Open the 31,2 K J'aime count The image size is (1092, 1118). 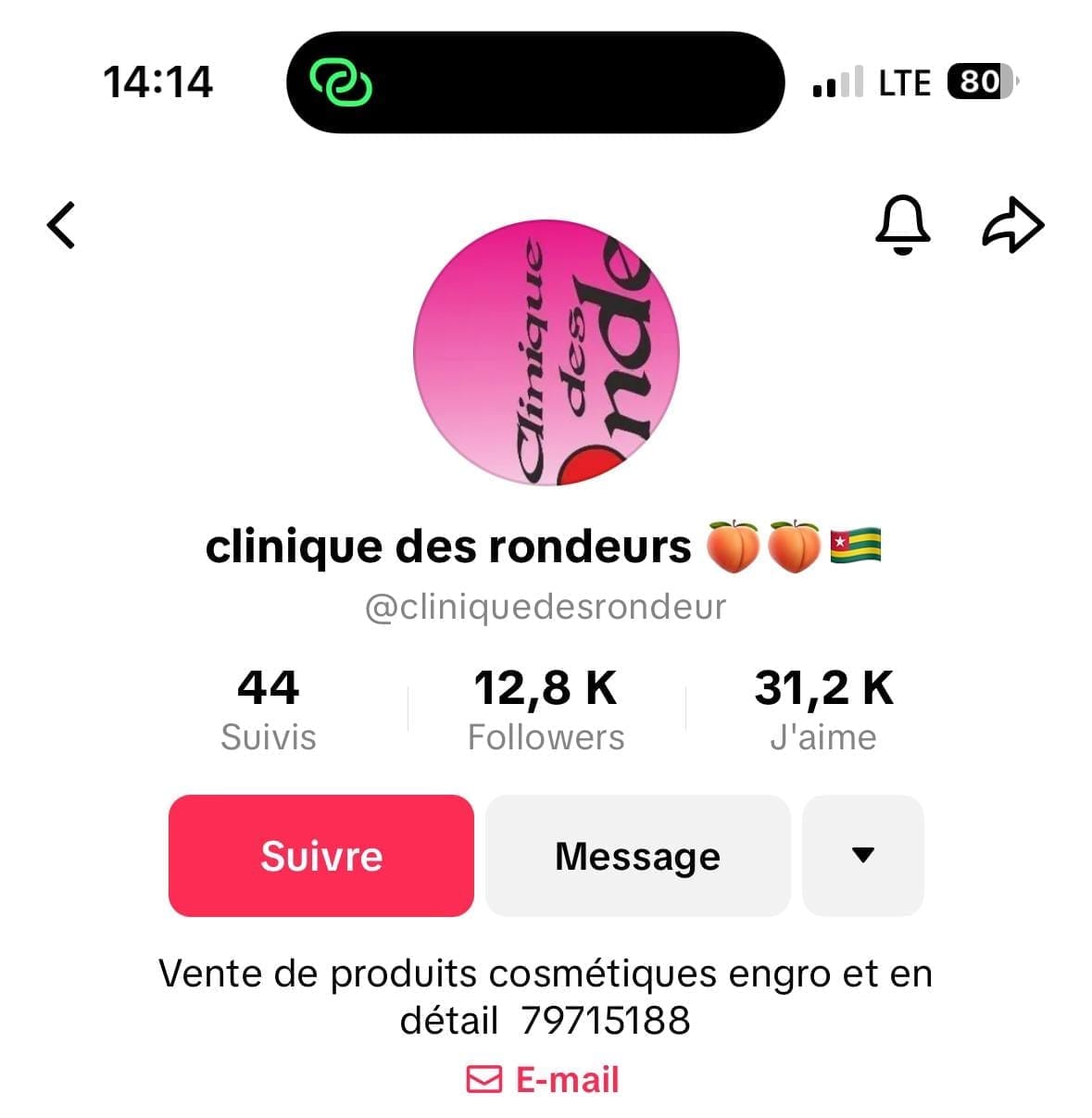point(823,710)
